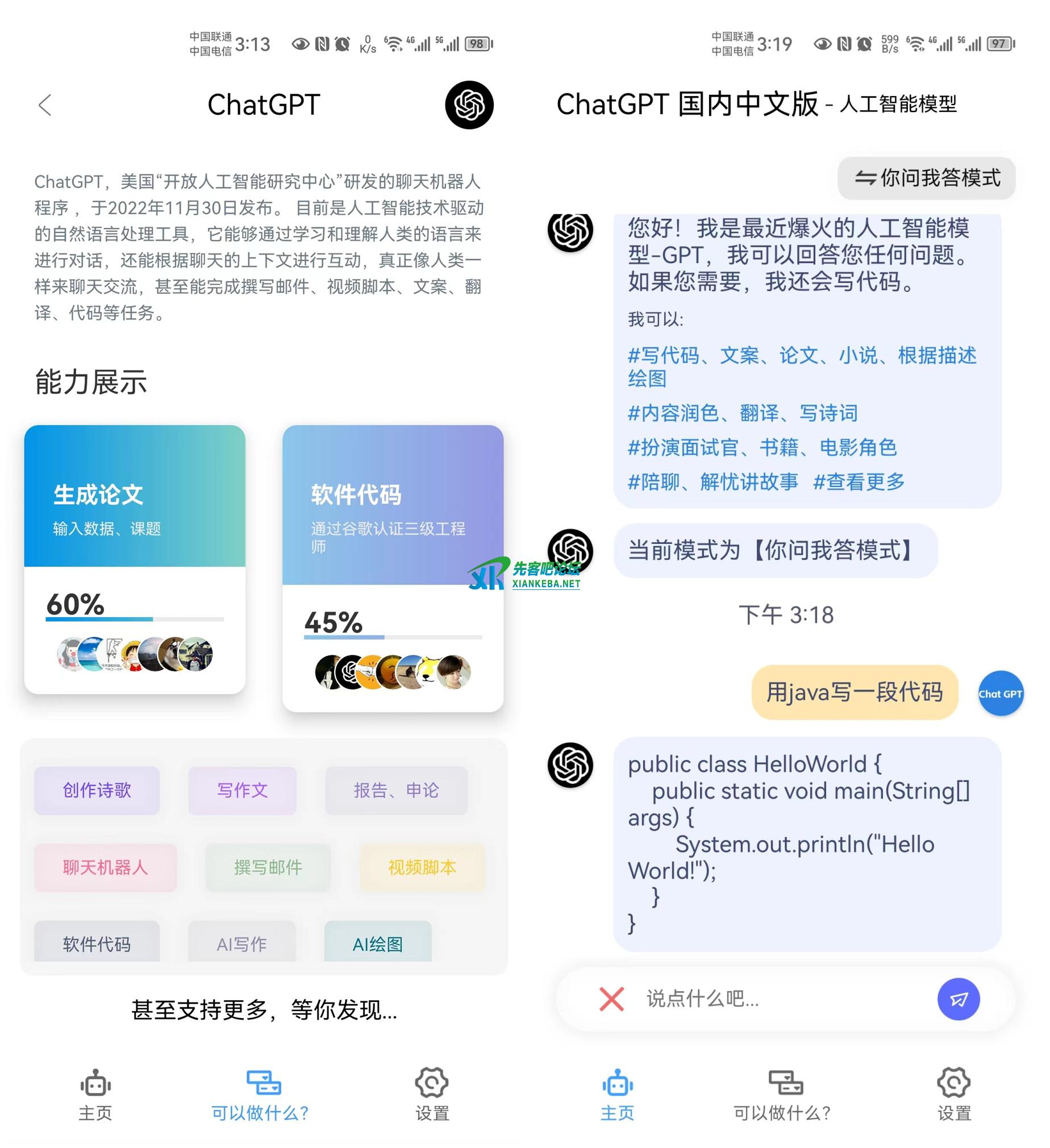Tap the #内容润色、翻译、写诗词 link
This screenshot has width=1050, height=1148.
point(742,413)
